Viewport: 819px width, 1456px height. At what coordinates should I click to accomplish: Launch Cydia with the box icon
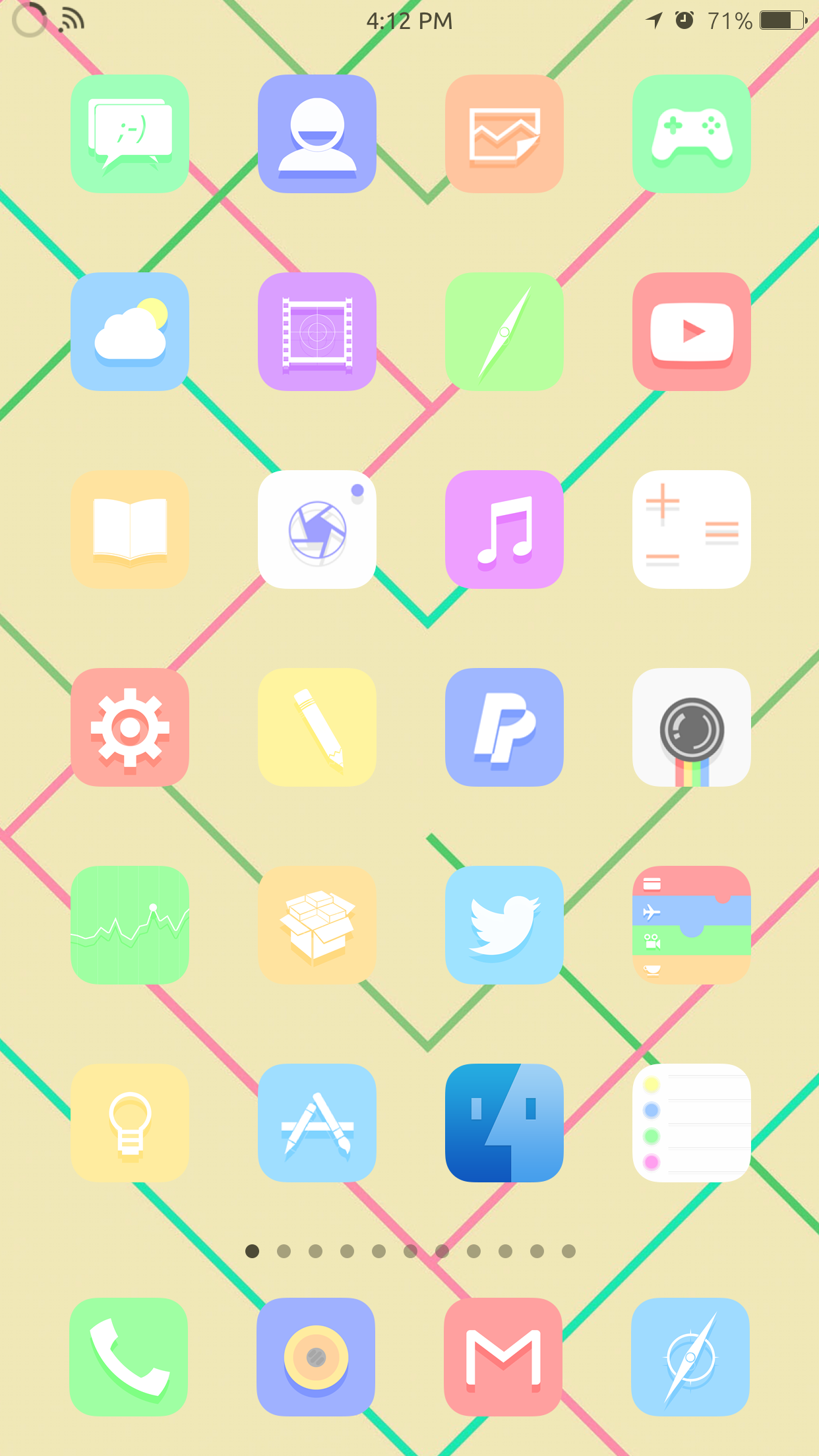click(x=317, y=925)
